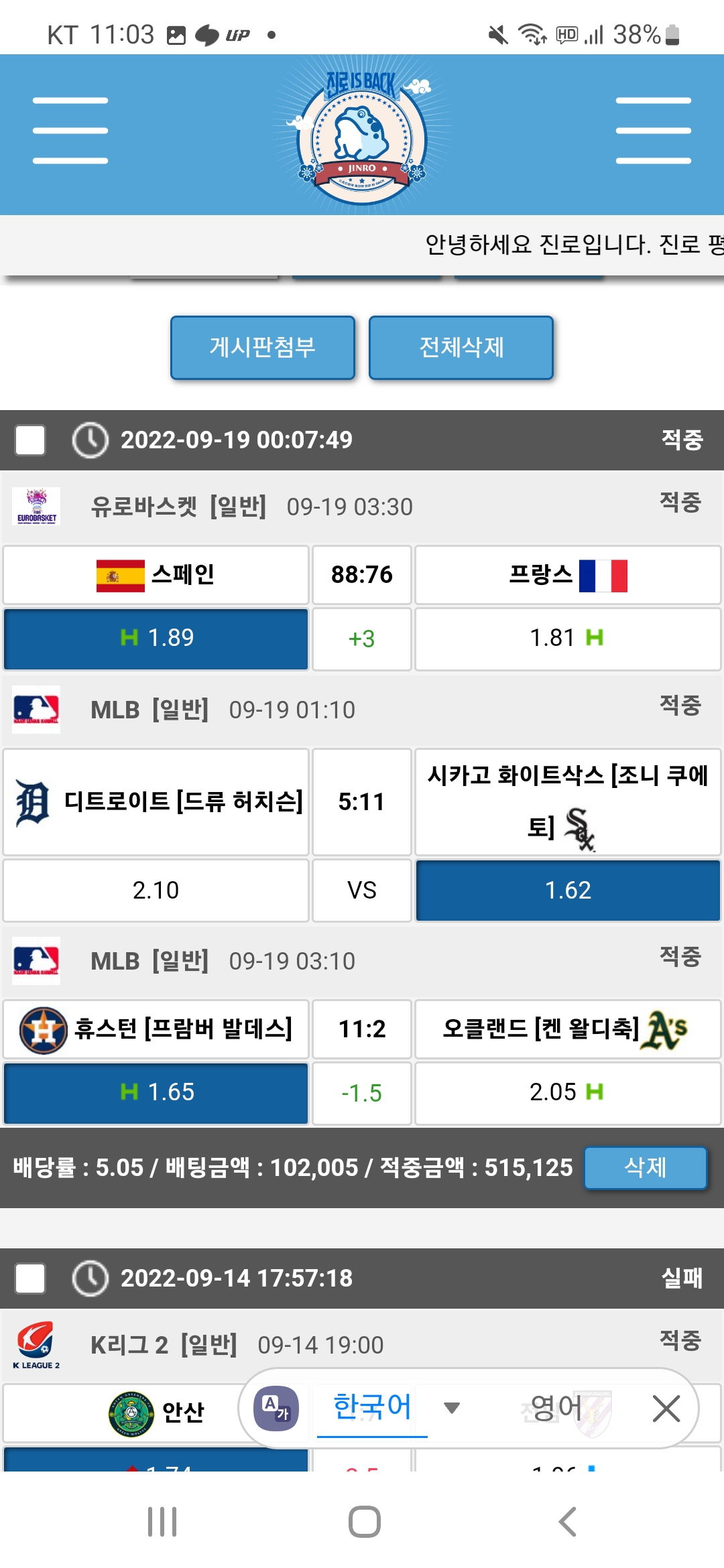The width and height of the screenshot is (724, 1568).
Task: Tap the 게시판첨부 button
Action: (x=262, y=347)
